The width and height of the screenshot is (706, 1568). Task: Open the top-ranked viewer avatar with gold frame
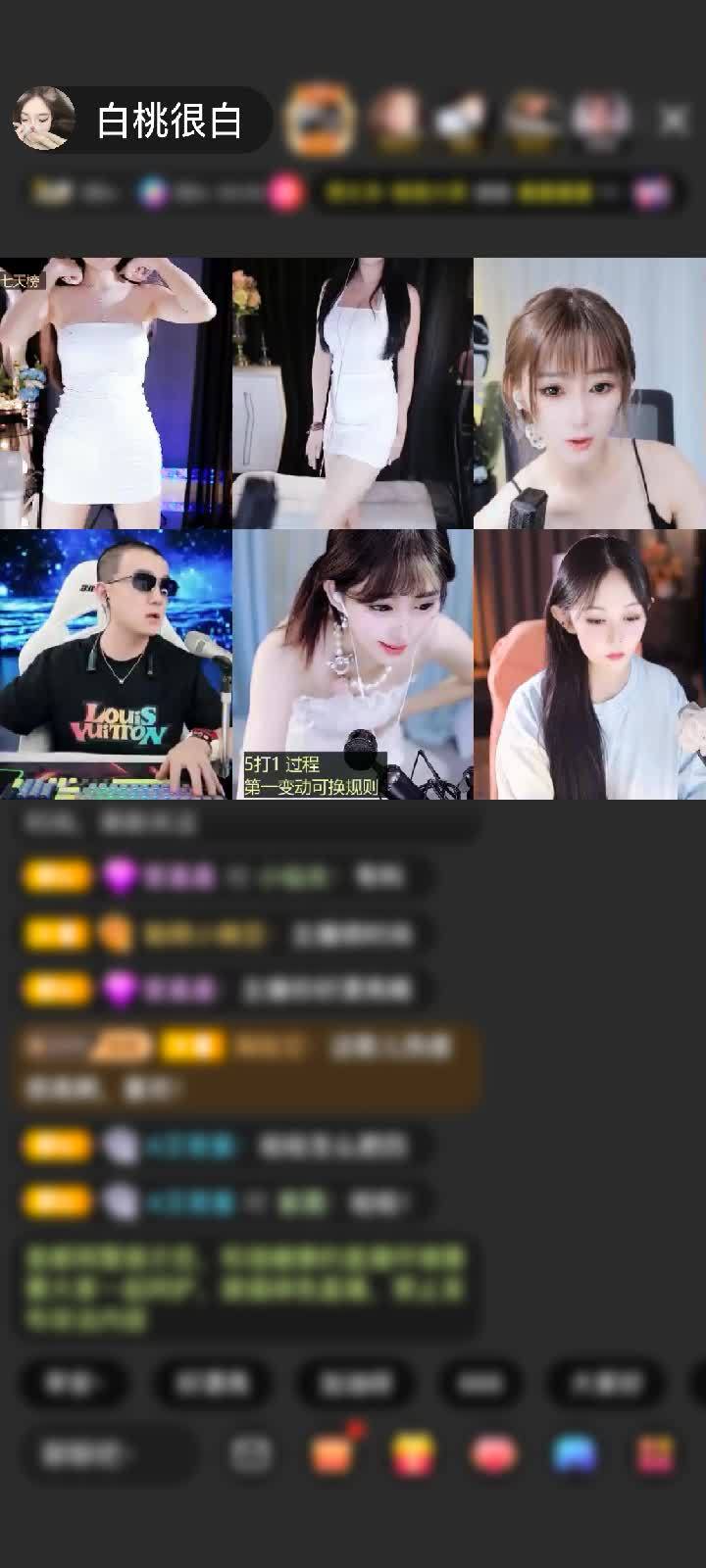coord(319,120)
